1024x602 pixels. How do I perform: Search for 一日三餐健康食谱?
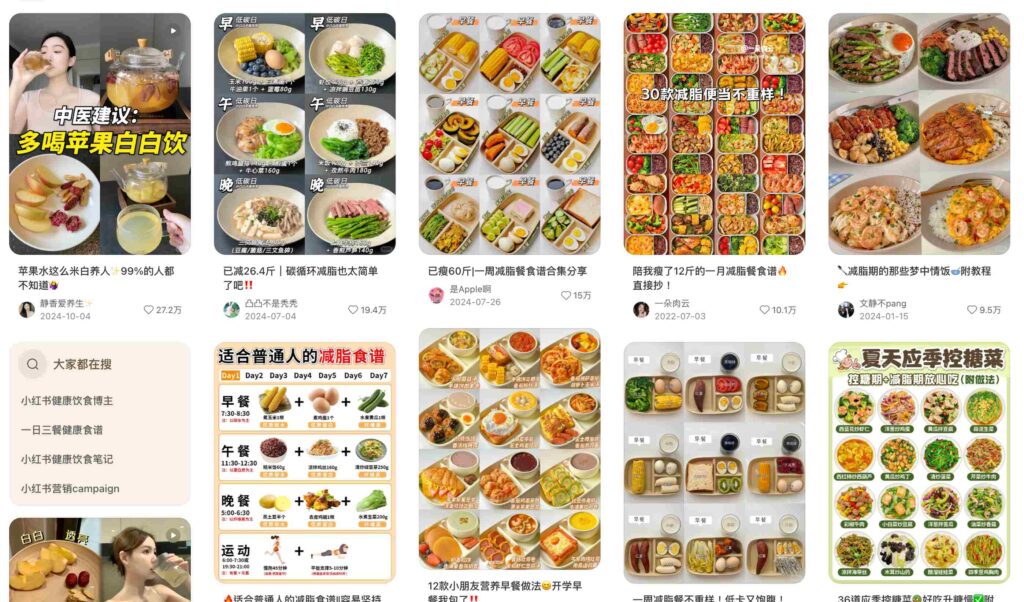(62, 430)
